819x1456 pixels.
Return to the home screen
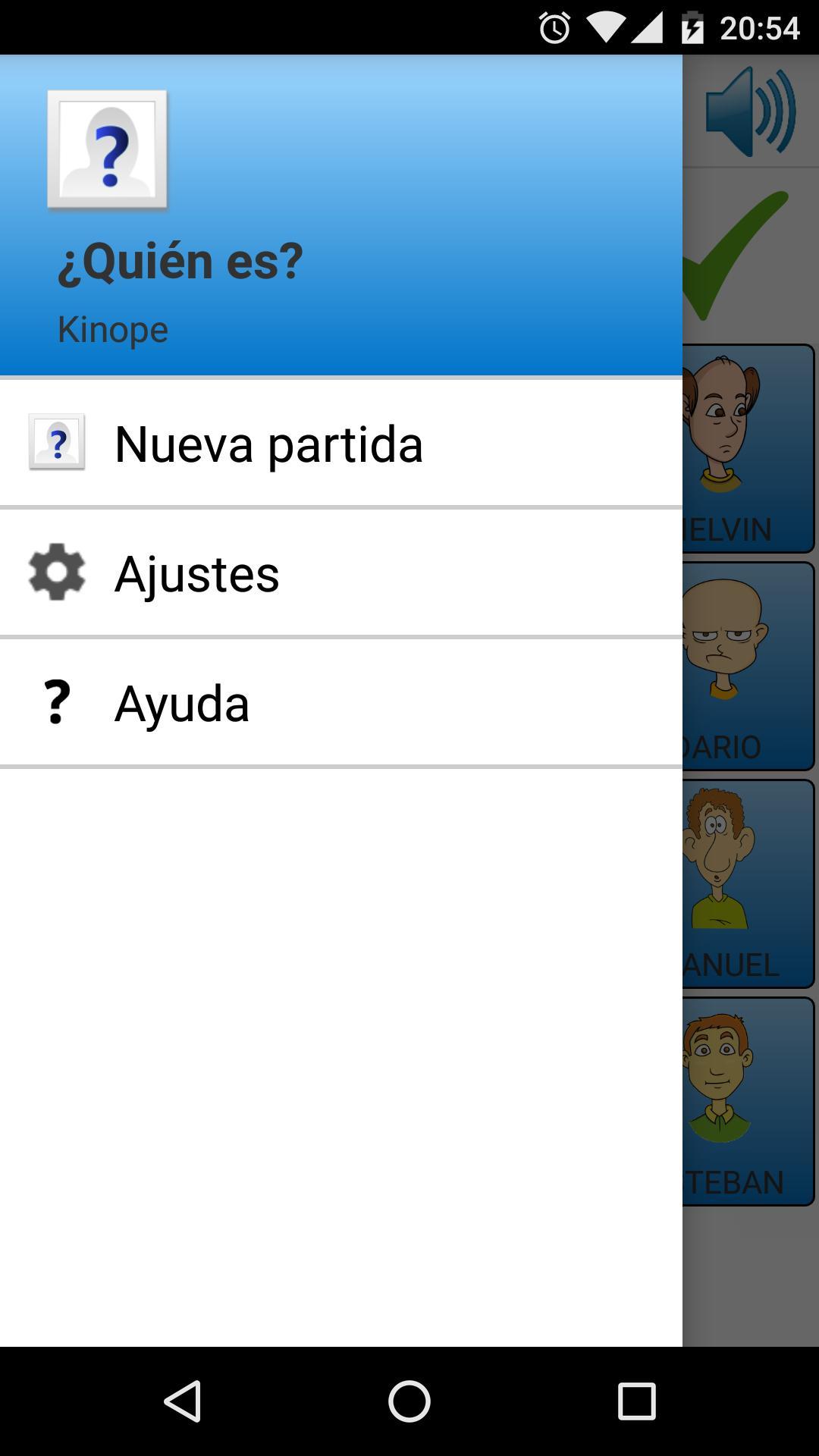[x=409, y=1401]
